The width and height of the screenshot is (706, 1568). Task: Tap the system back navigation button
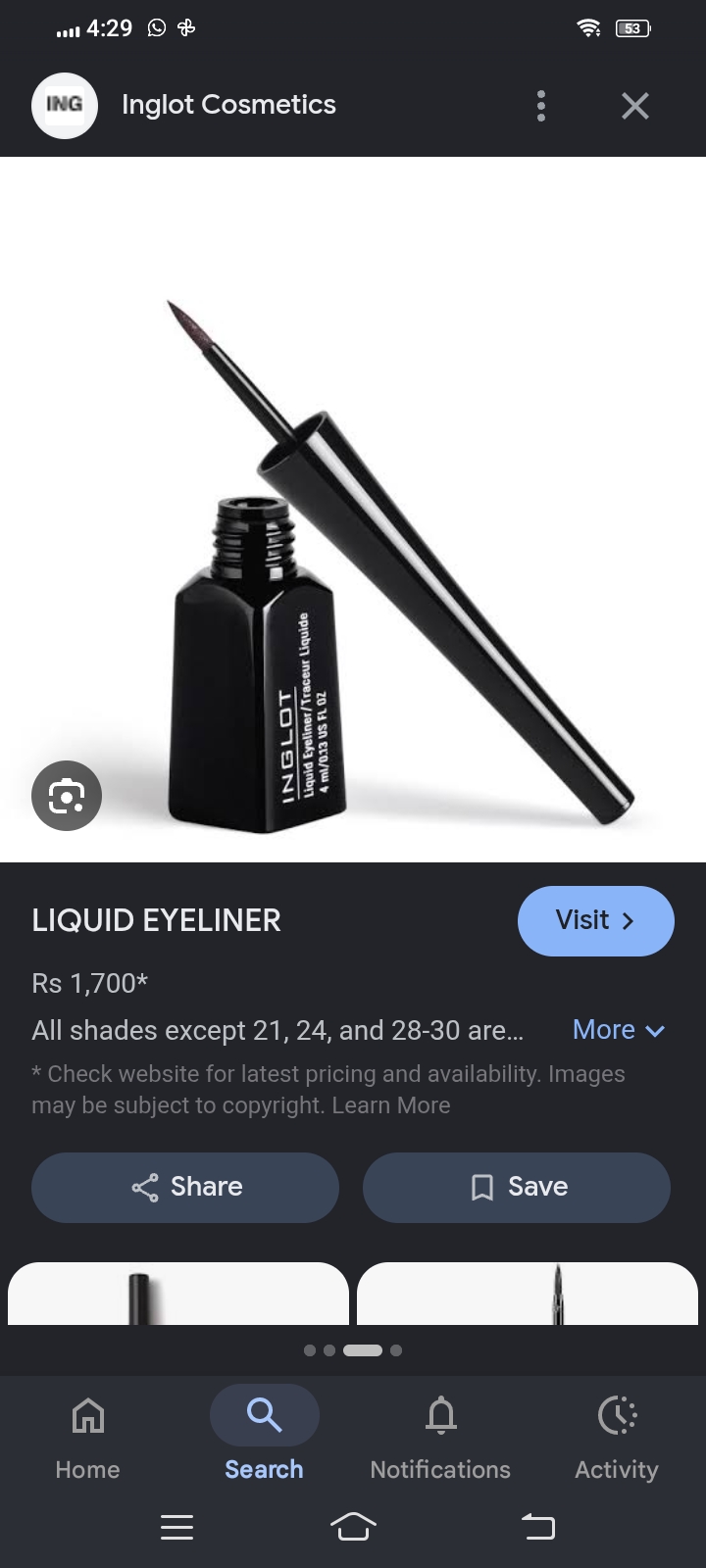[537, 1527]
